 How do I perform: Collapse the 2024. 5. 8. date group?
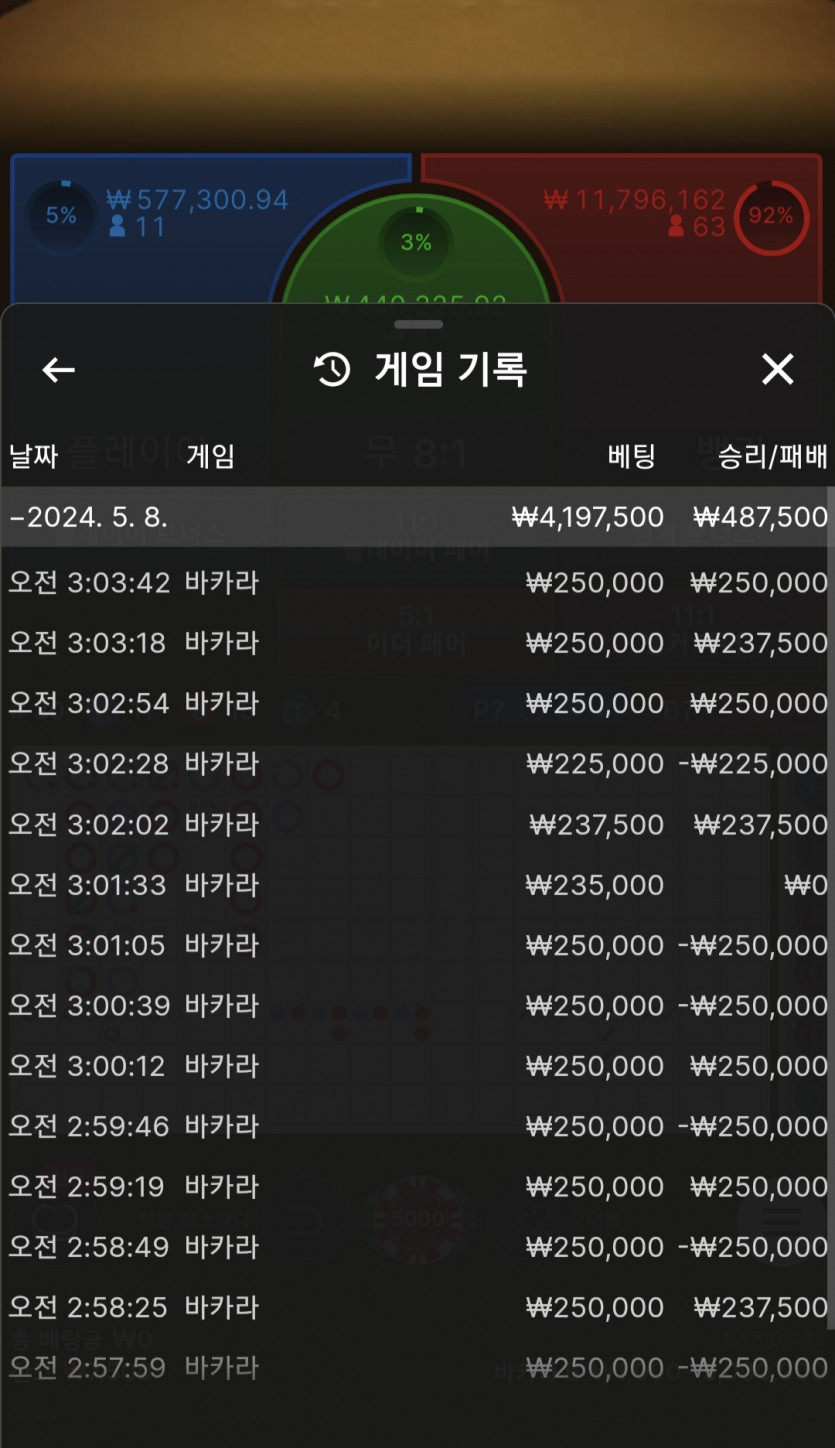pos(417,517)
